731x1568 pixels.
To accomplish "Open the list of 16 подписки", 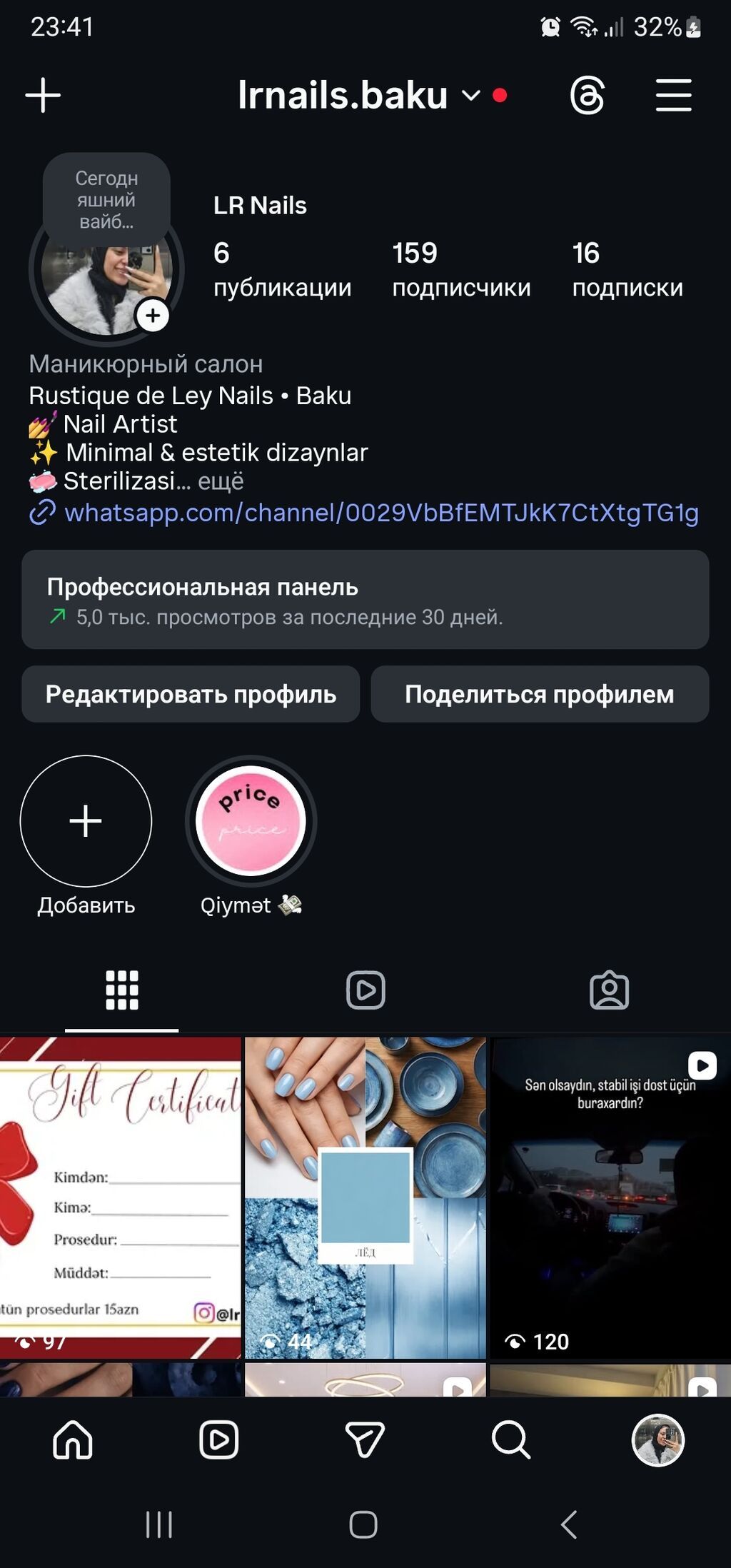I will click(627, 270).
